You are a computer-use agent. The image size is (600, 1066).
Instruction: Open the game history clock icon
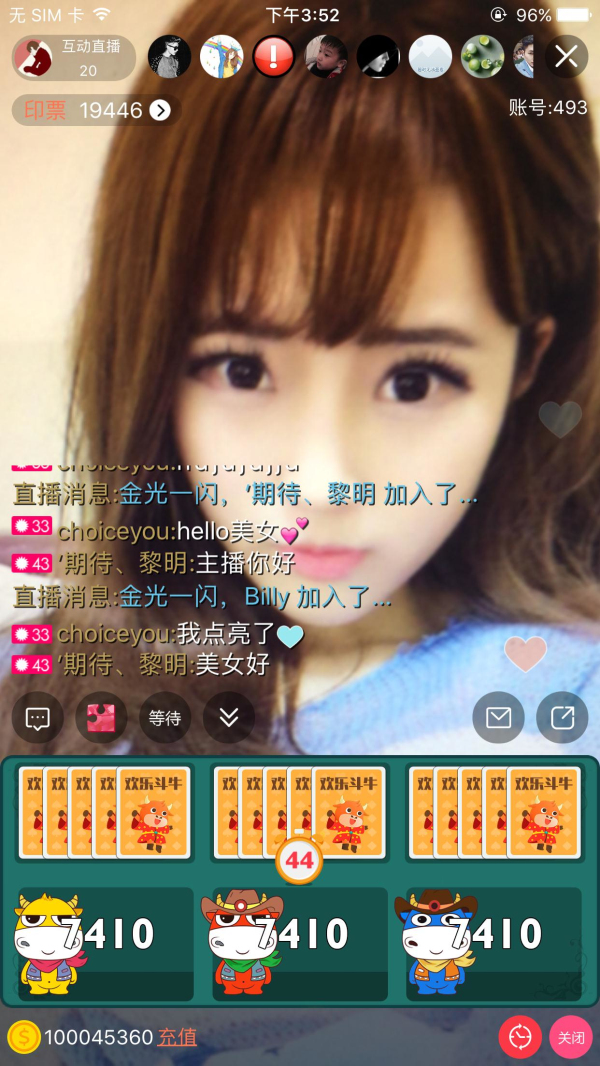click(520, 1038)
